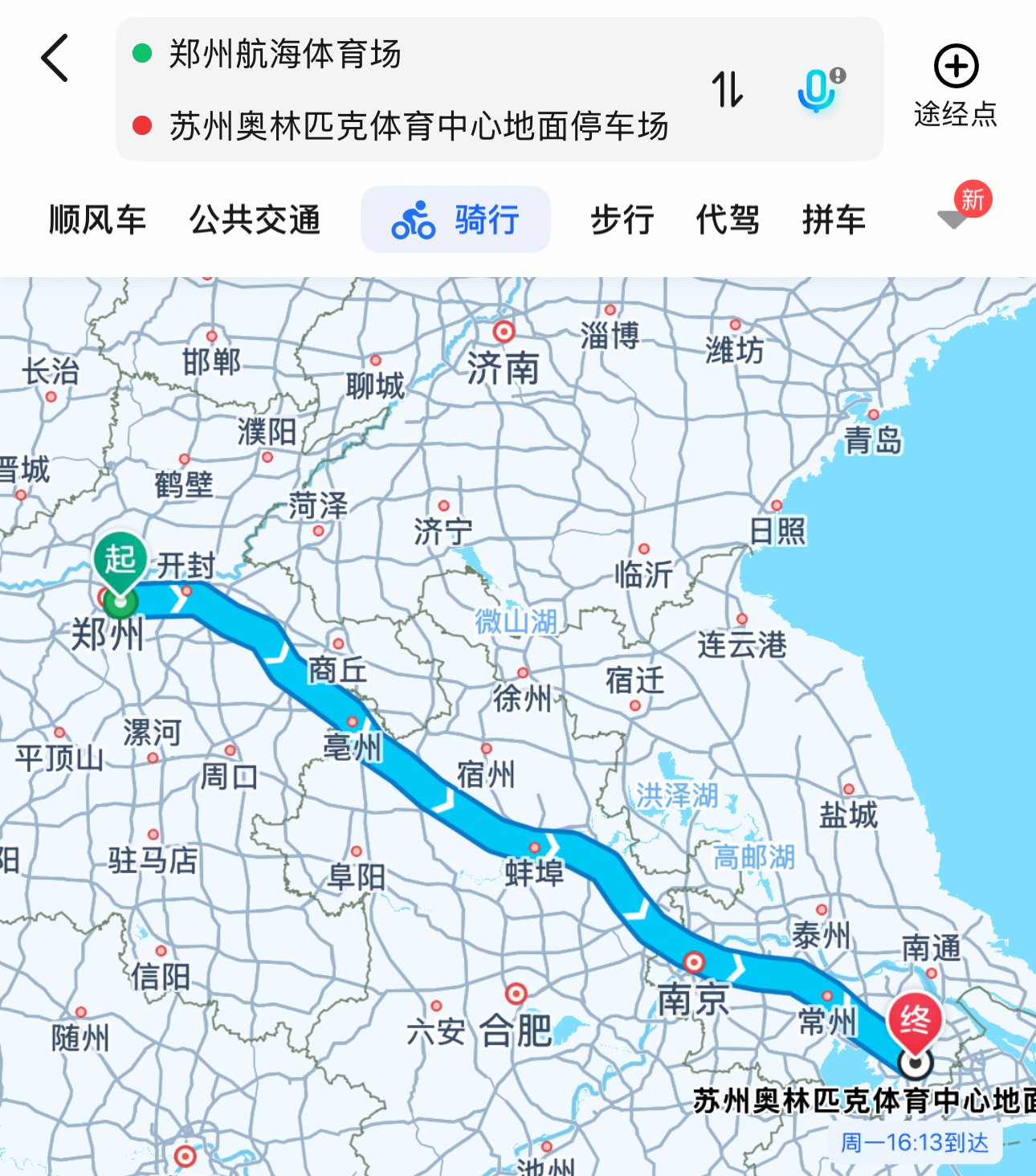Switch to the 步行 walking tab
Image resolution: width=1036 pixels, height=1176 pixels.
coord(622,219)
